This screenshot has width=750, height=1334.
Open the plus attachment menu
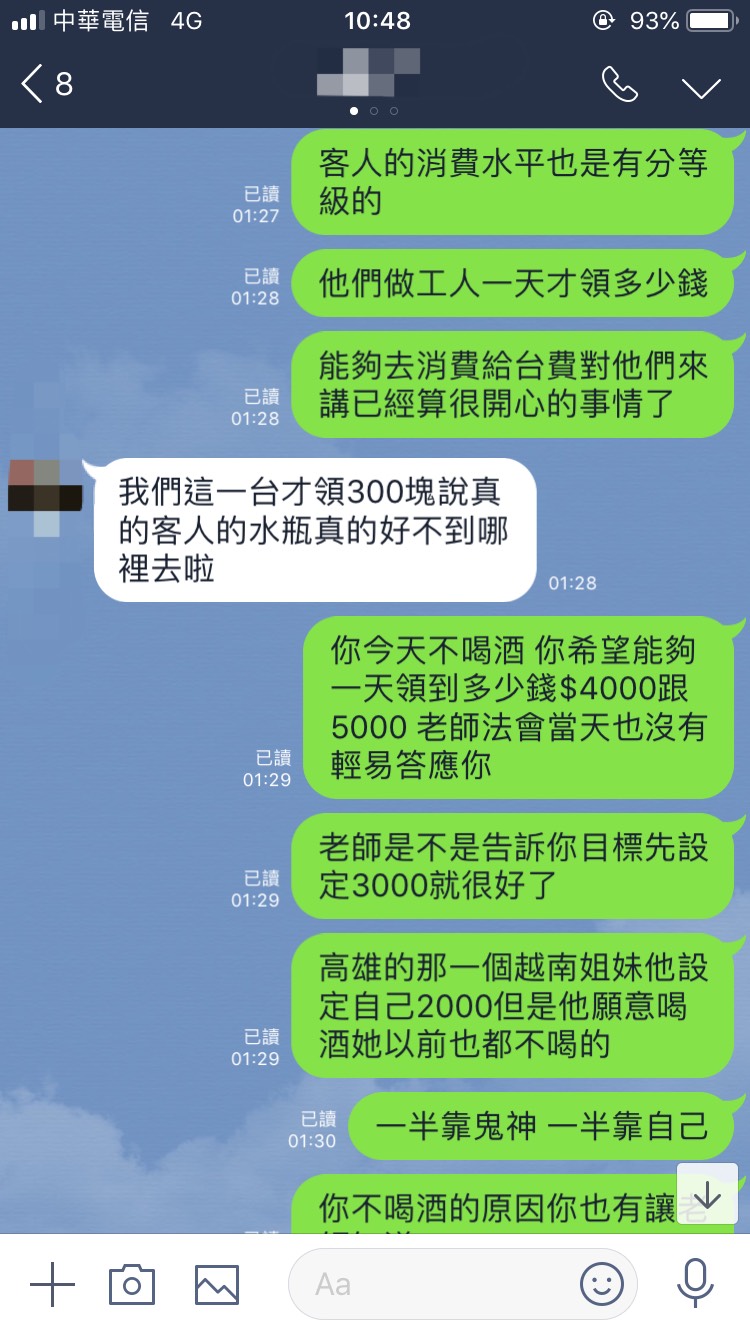pos(52,1283)
